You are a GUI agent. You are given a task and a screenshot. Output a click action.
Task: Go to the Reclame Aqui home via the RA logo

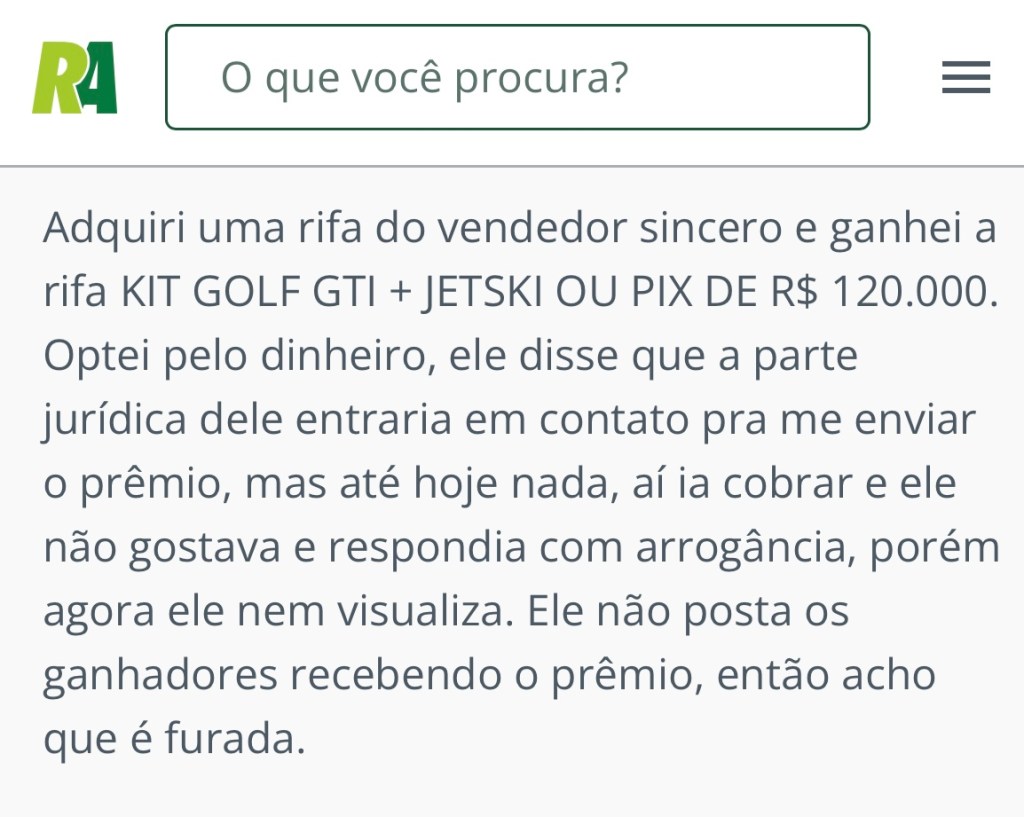click(74, 77)
